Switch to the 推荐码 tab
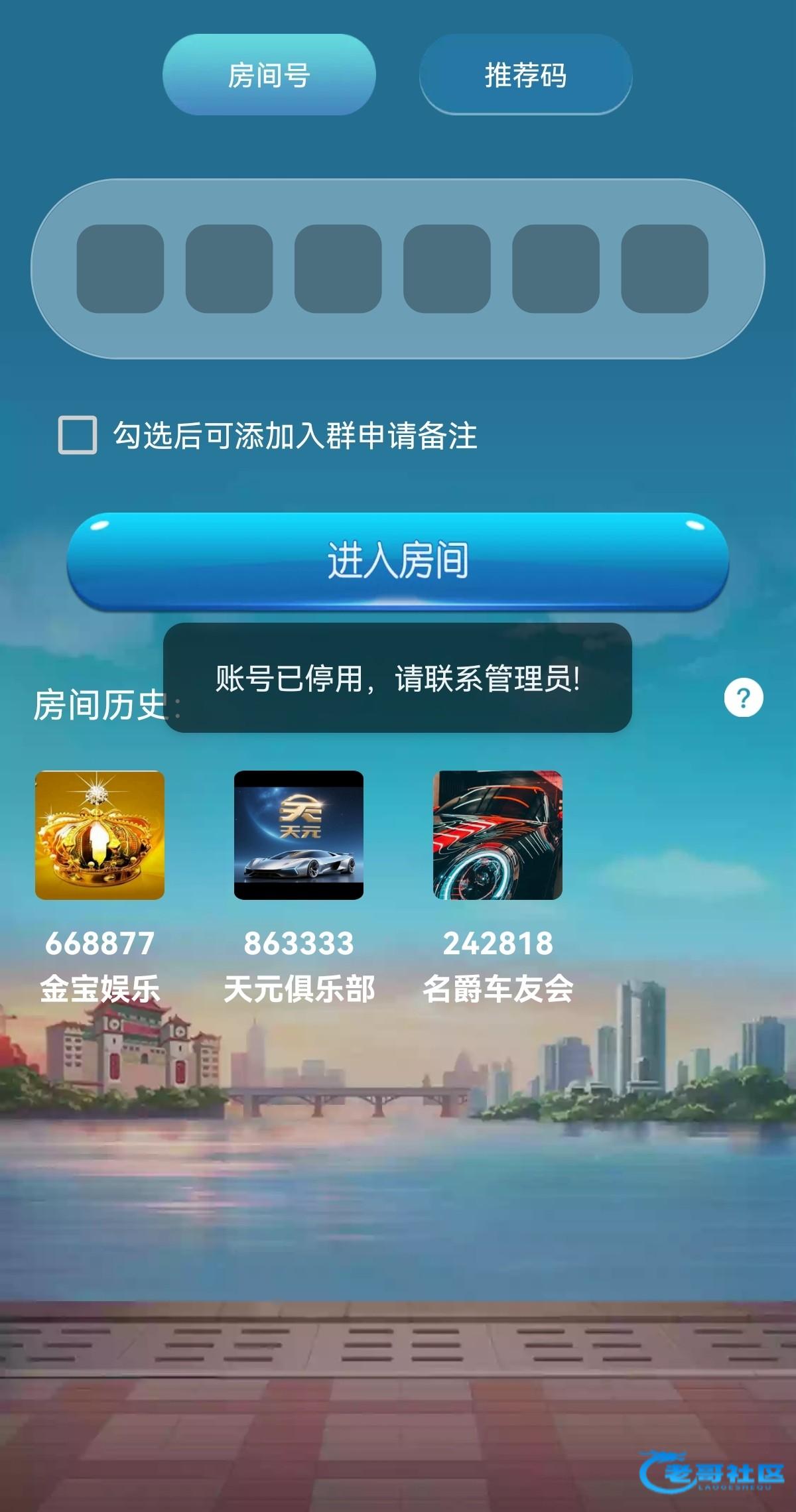Image resolution: width=796 pixels, height=1512 pixels. pos(525,75)
